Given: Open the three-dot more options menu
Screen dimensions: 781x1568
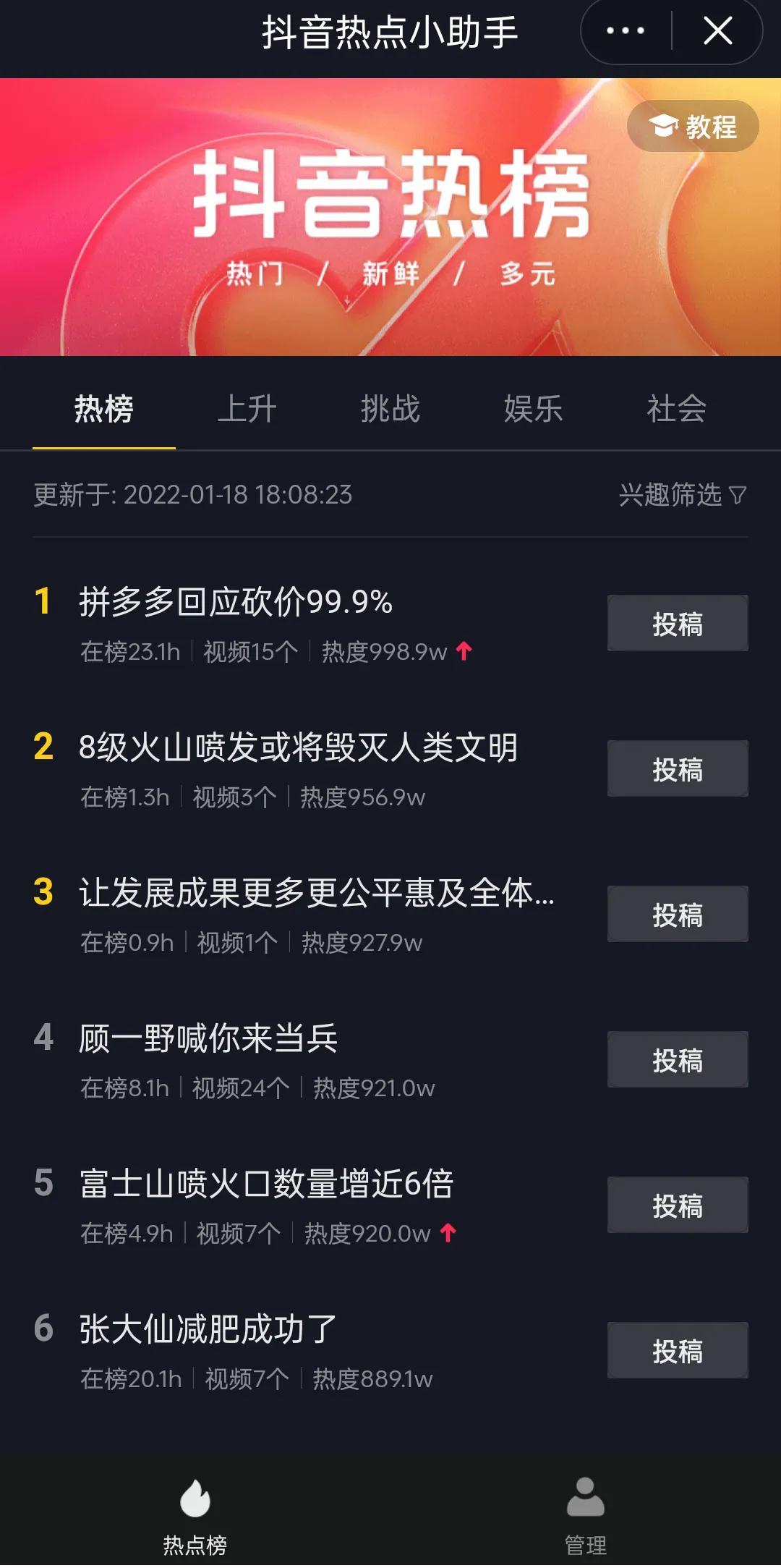Looking at the screenshot, I should click(x=626, y=31).
